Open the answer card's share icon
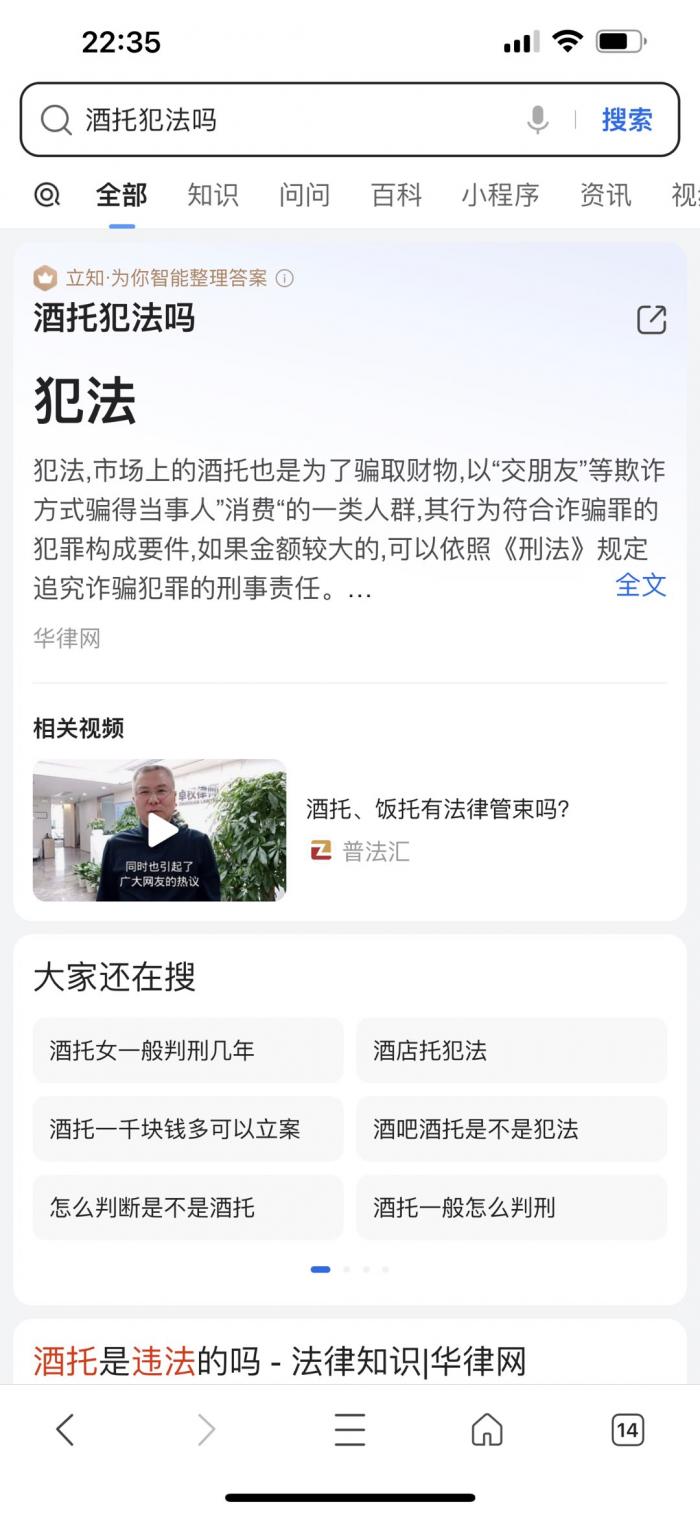This screenshot has width=700, height=1515. pyautogui.click(x=652, y=320)
